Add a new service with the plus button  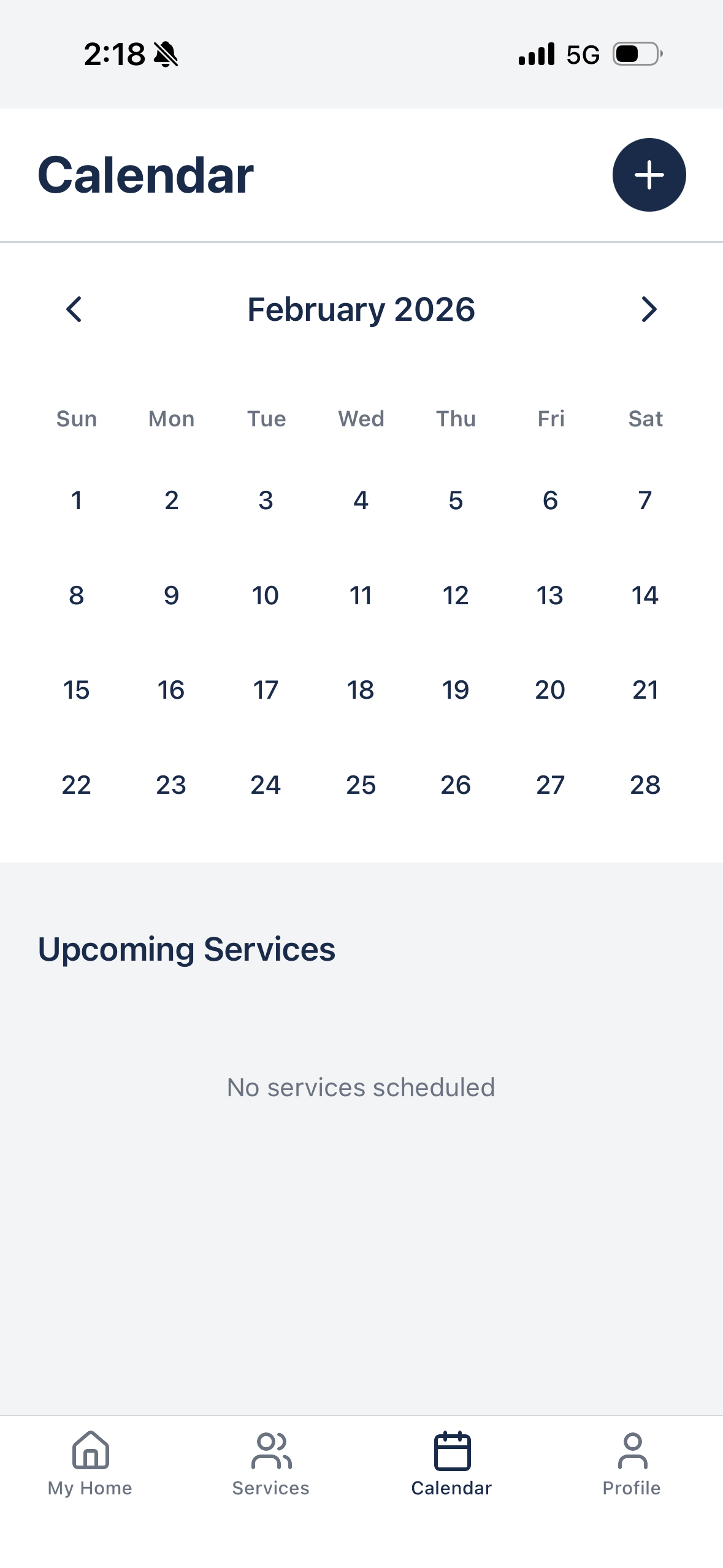[649, 175]
